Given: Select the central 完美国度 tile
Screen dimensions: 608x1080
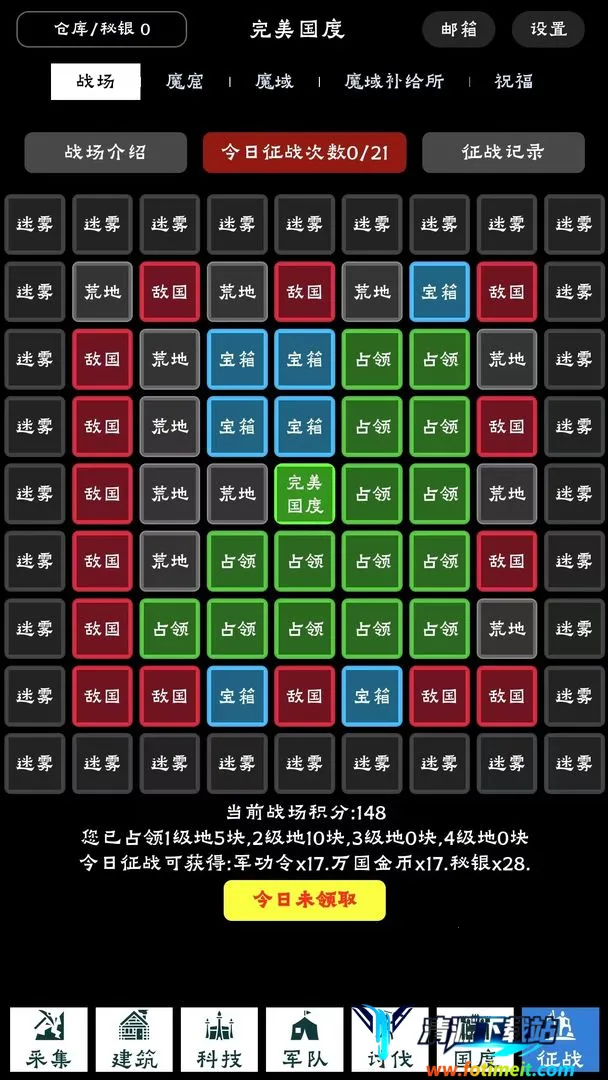Looking at the screenshot, I should pos(305,493).
